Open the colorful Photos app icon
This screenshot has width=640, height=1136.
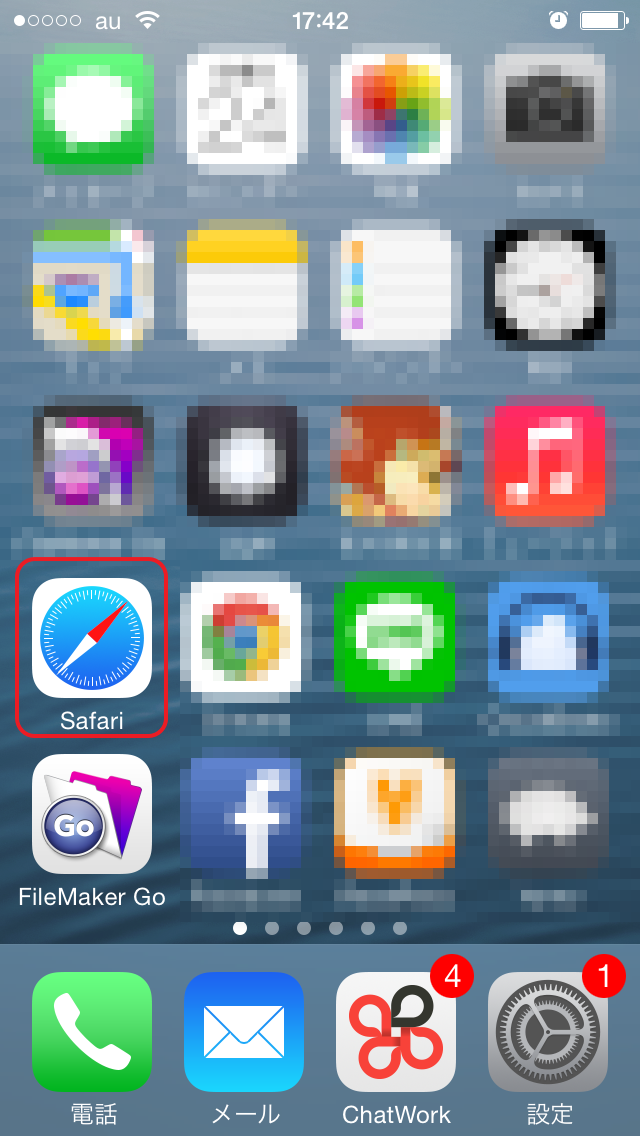(396, 105)
